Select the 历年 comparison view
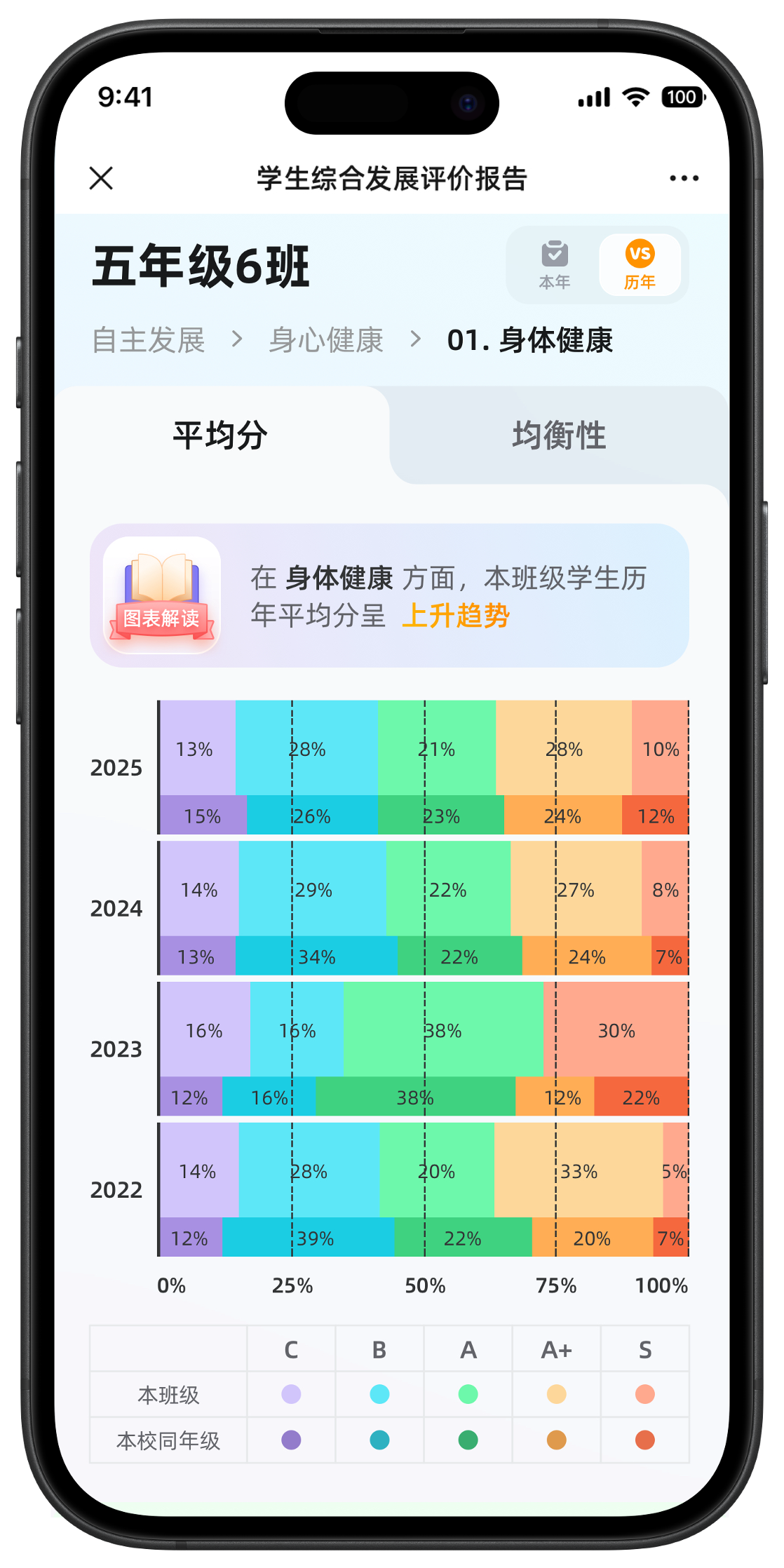The width and height of the screenshot is (784, 1568). click(640, 265)
